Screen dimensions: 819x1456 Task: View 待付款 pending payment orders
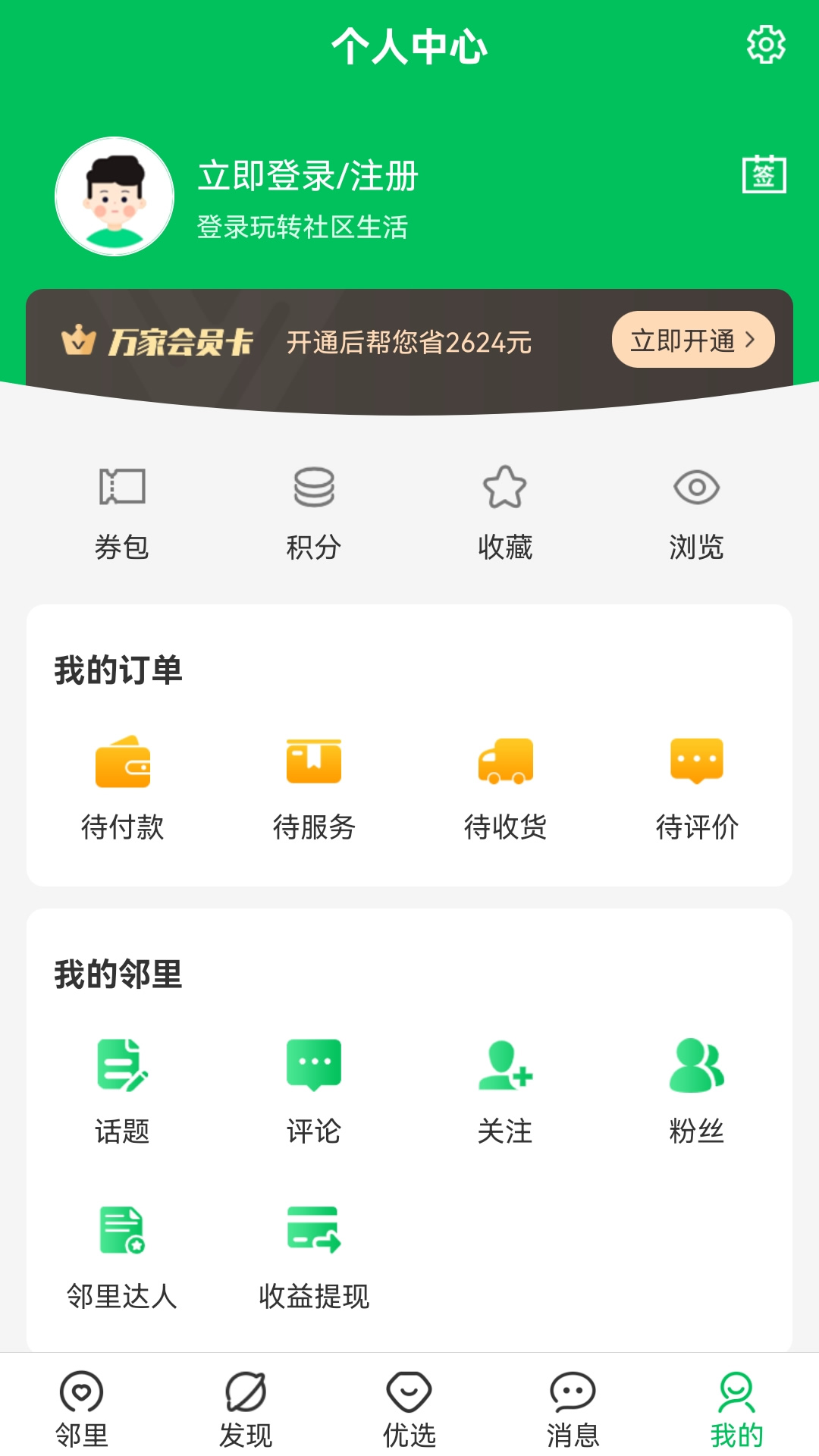point(122,787)
